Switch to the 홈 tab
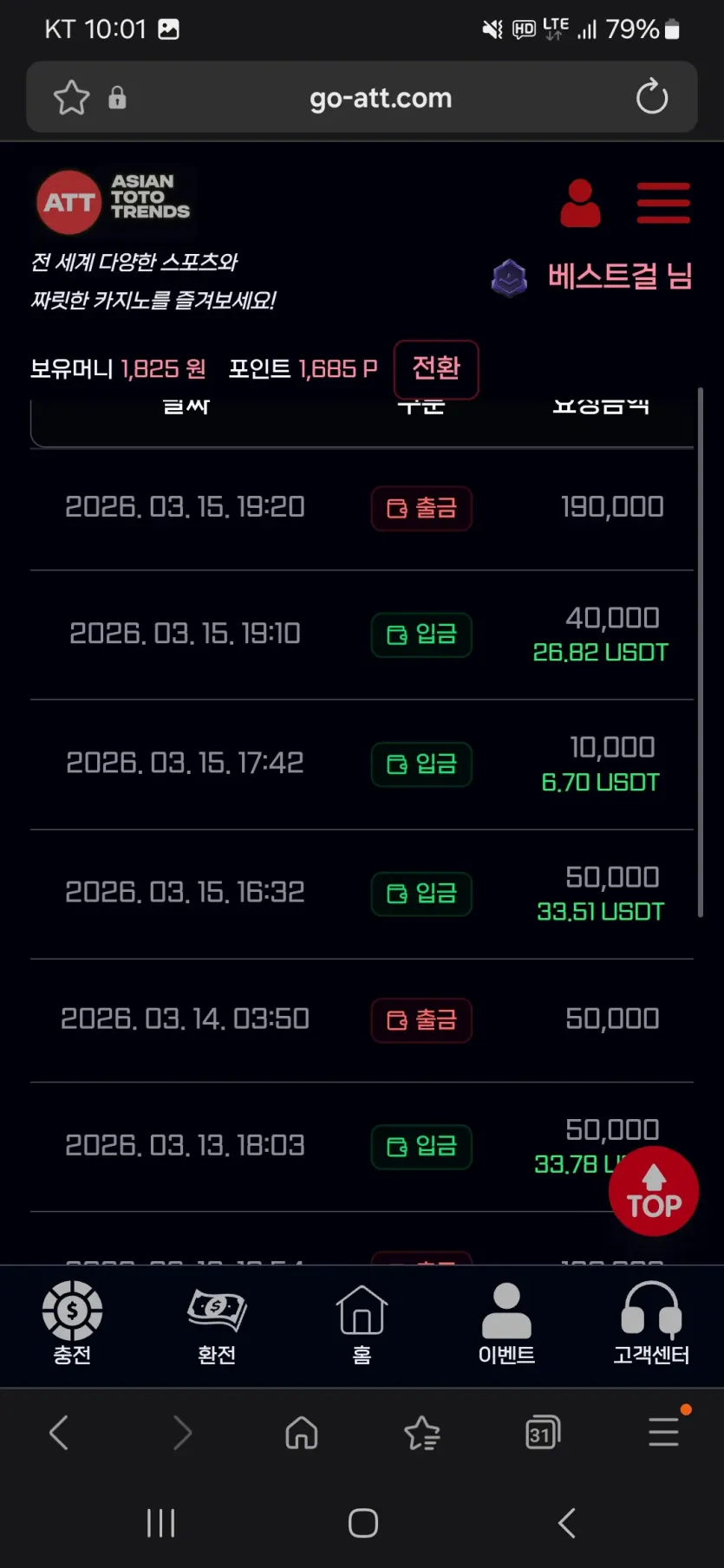Viewport: 724px width, 1568px height. pos(362,1323)
